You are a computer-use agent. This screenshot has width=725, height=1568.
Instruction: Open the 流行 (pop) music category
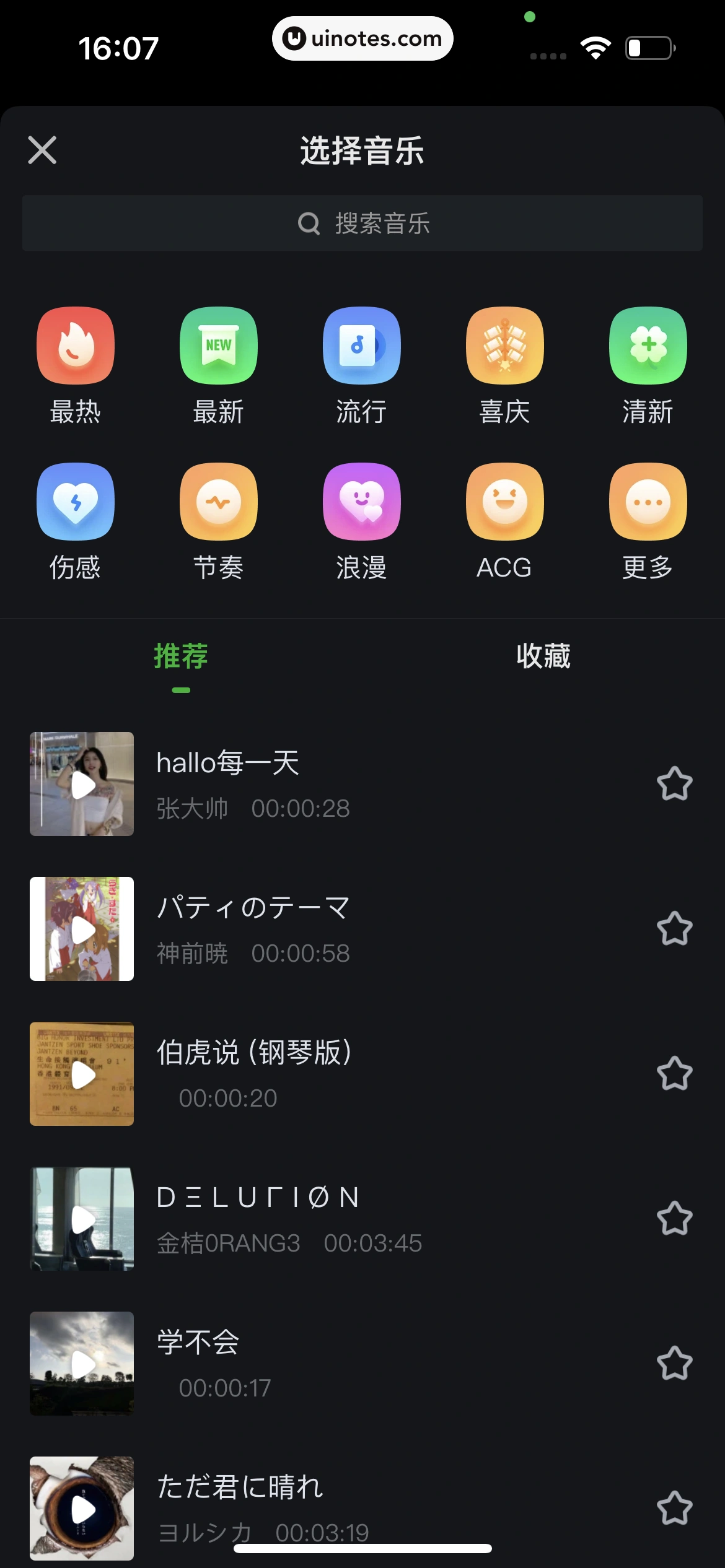coord(361,367)
